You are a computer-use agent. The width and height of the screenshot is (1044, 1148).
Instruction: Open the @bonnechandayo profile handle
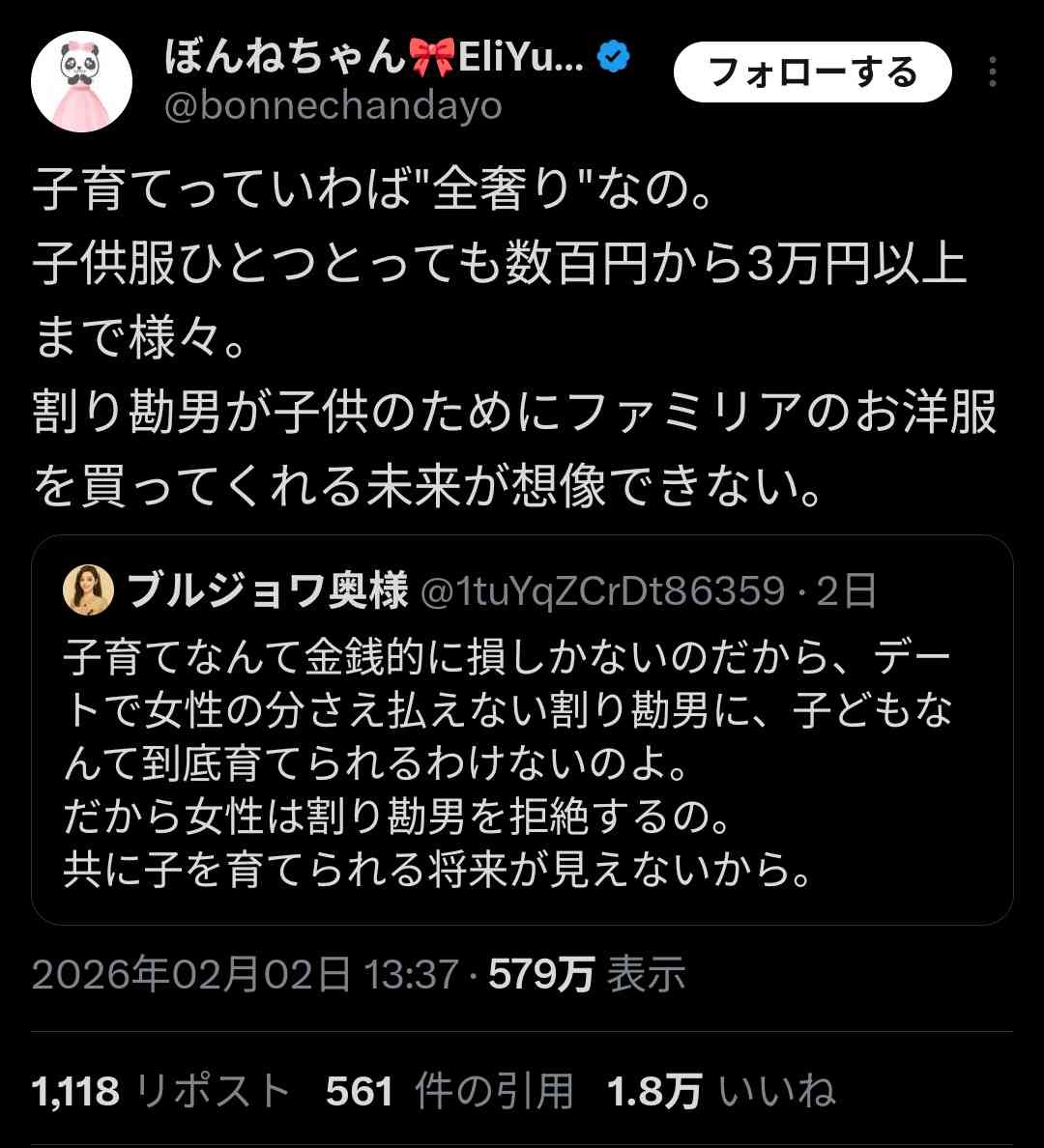(333, 105)
